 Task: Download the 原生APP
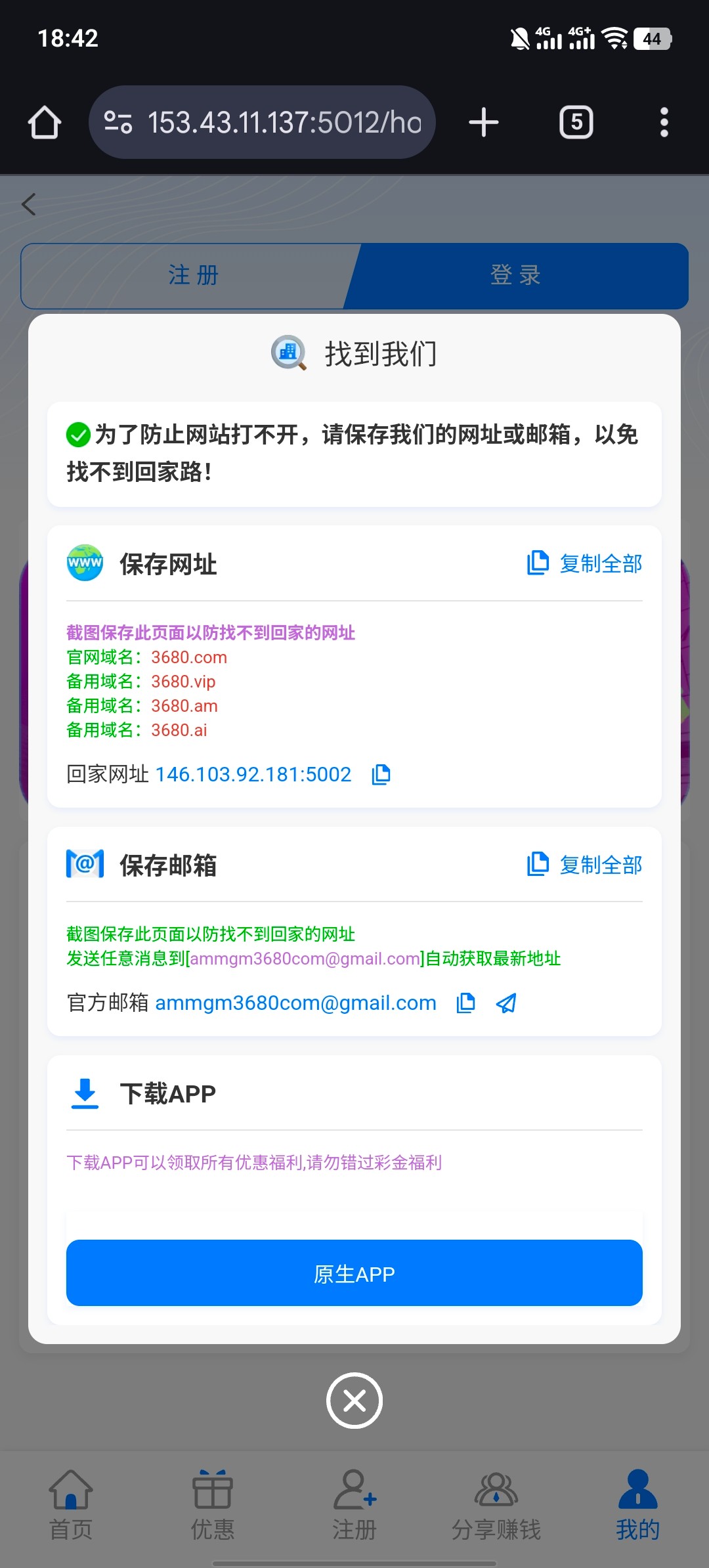tap(354, 1273)
